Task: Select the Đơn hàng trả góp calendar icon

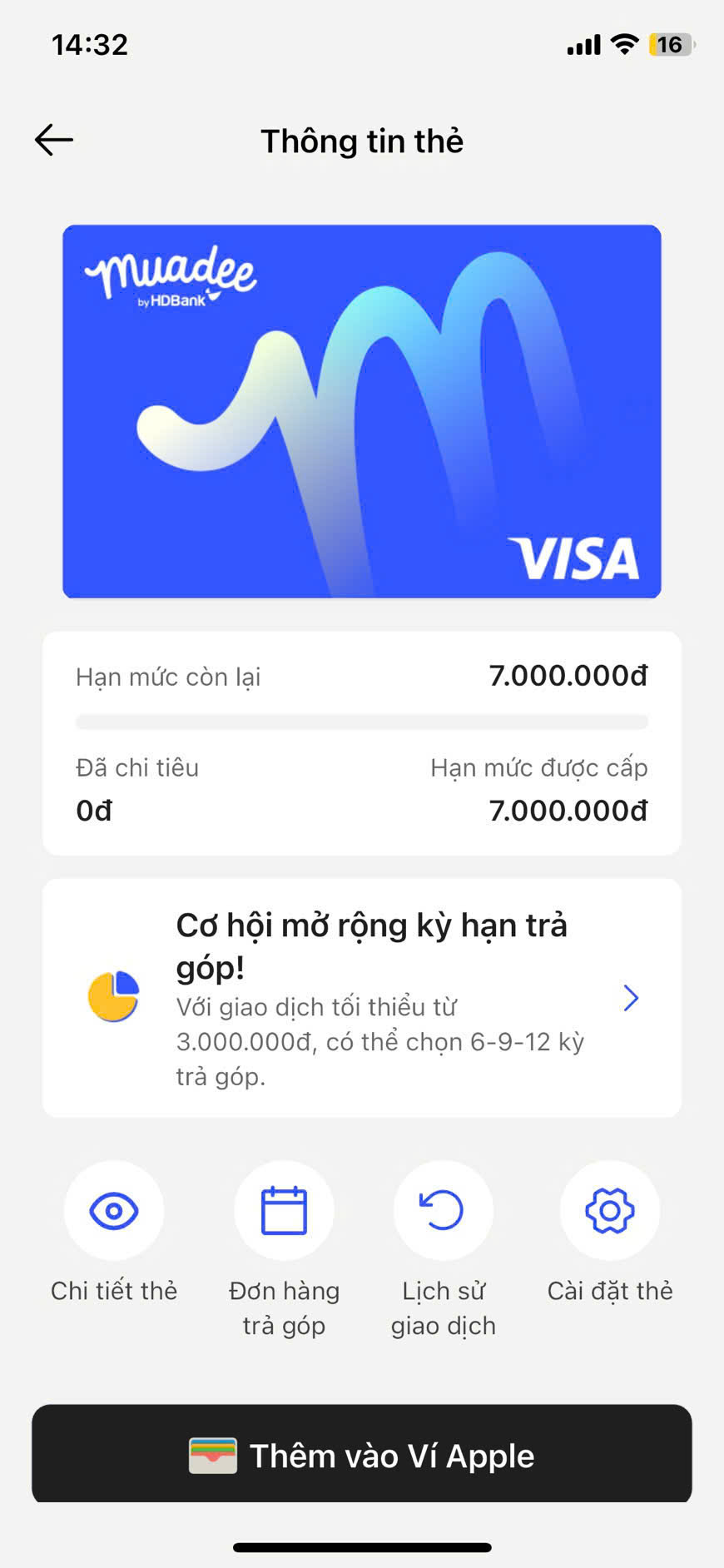Action: pyautogui.click(x=284, y=1211)
